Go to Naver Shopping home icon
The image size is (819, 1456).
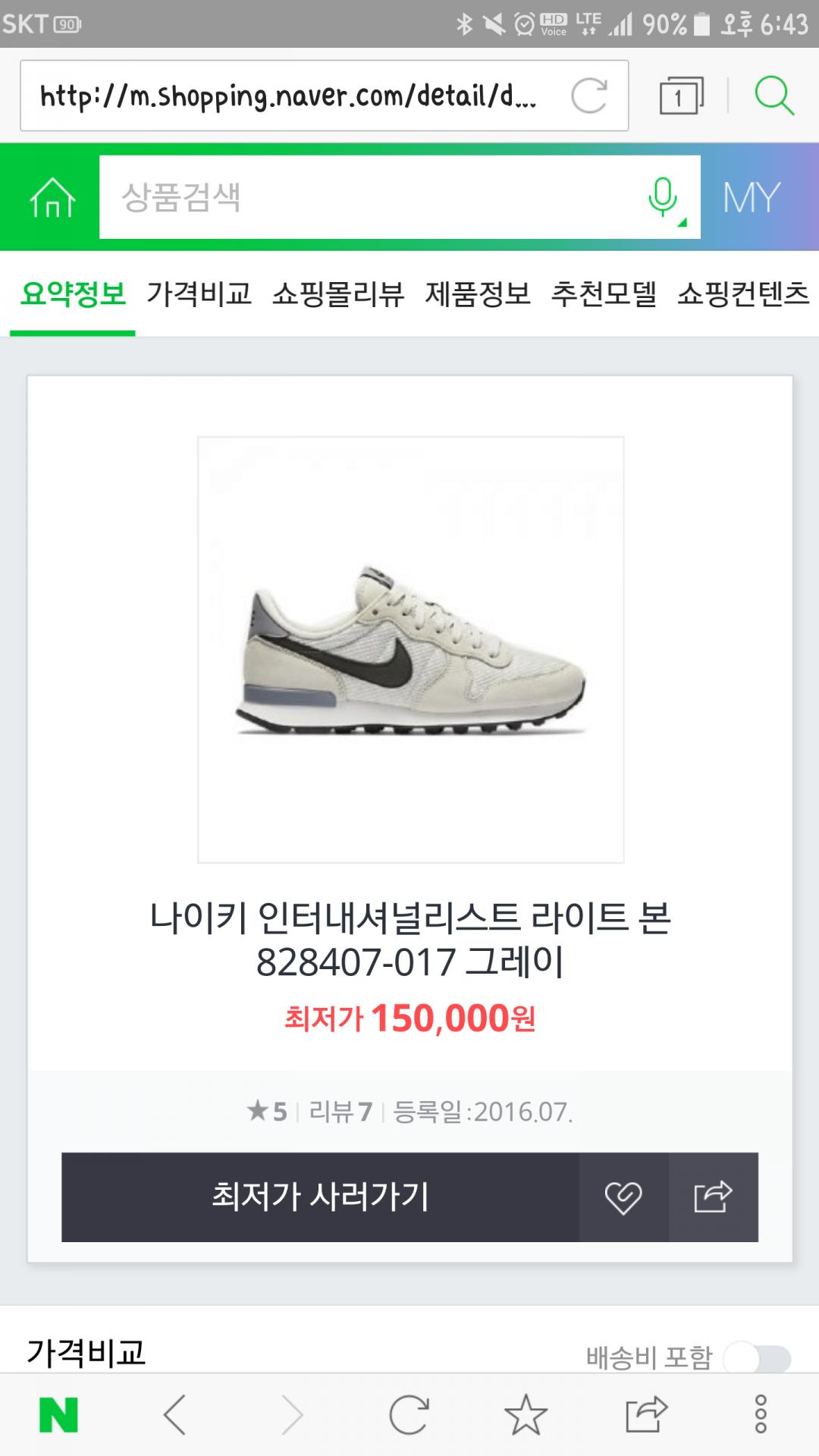point(52,197)
